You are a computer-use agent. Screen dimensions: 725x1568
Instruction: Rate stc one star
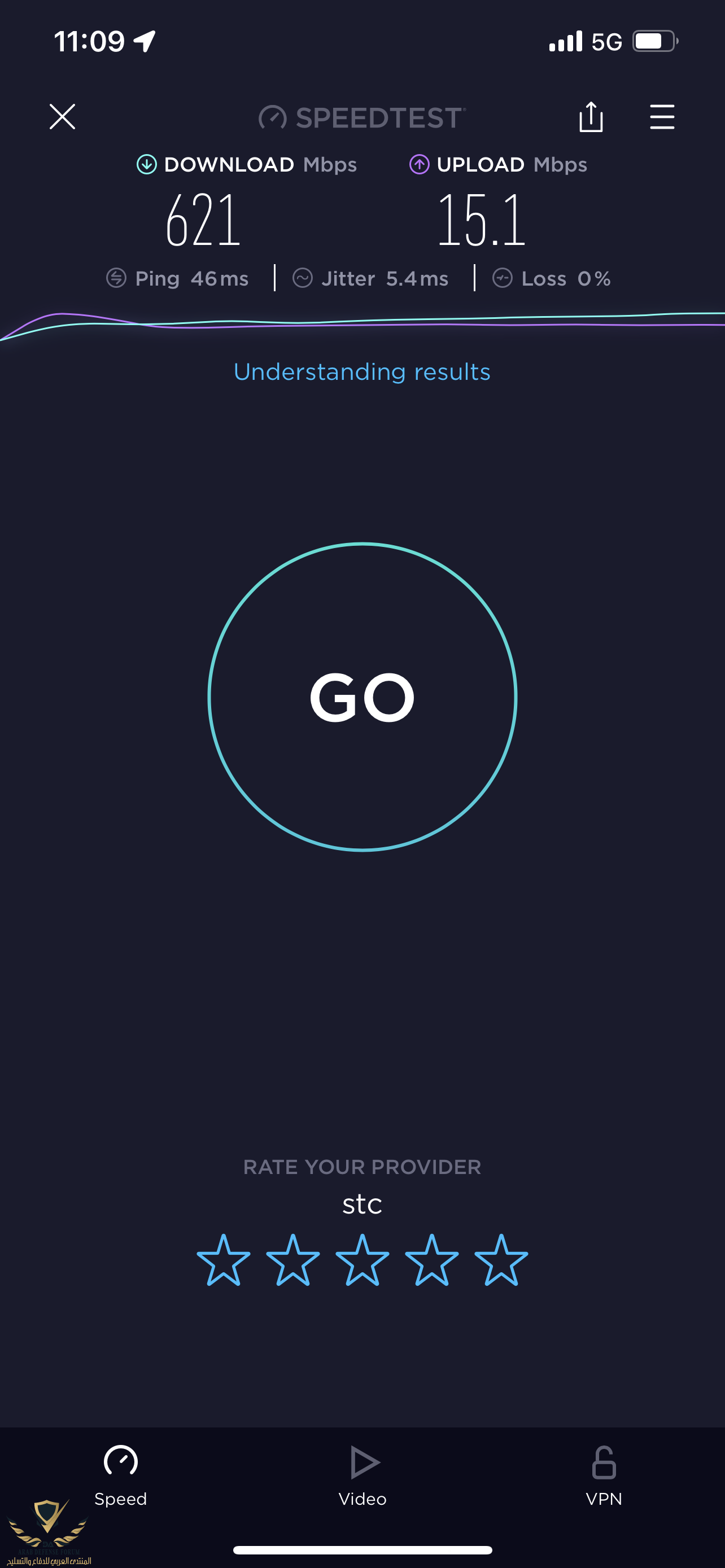(x=224, y=1260)
